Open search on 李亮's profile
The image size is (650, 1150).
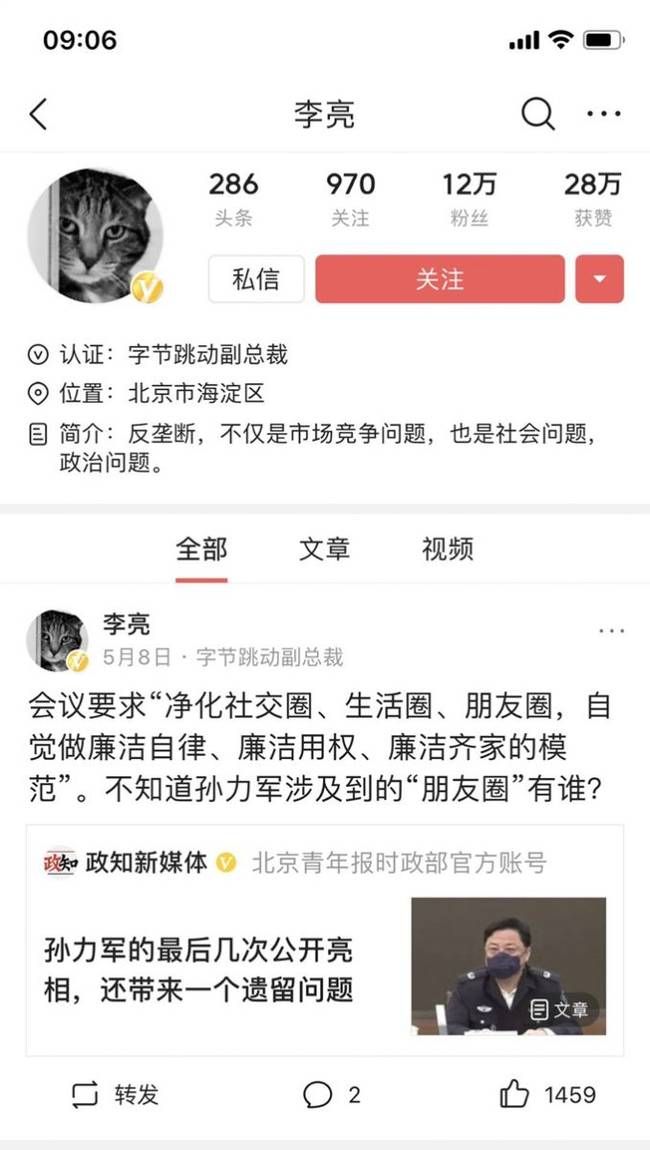pos(537,114)
